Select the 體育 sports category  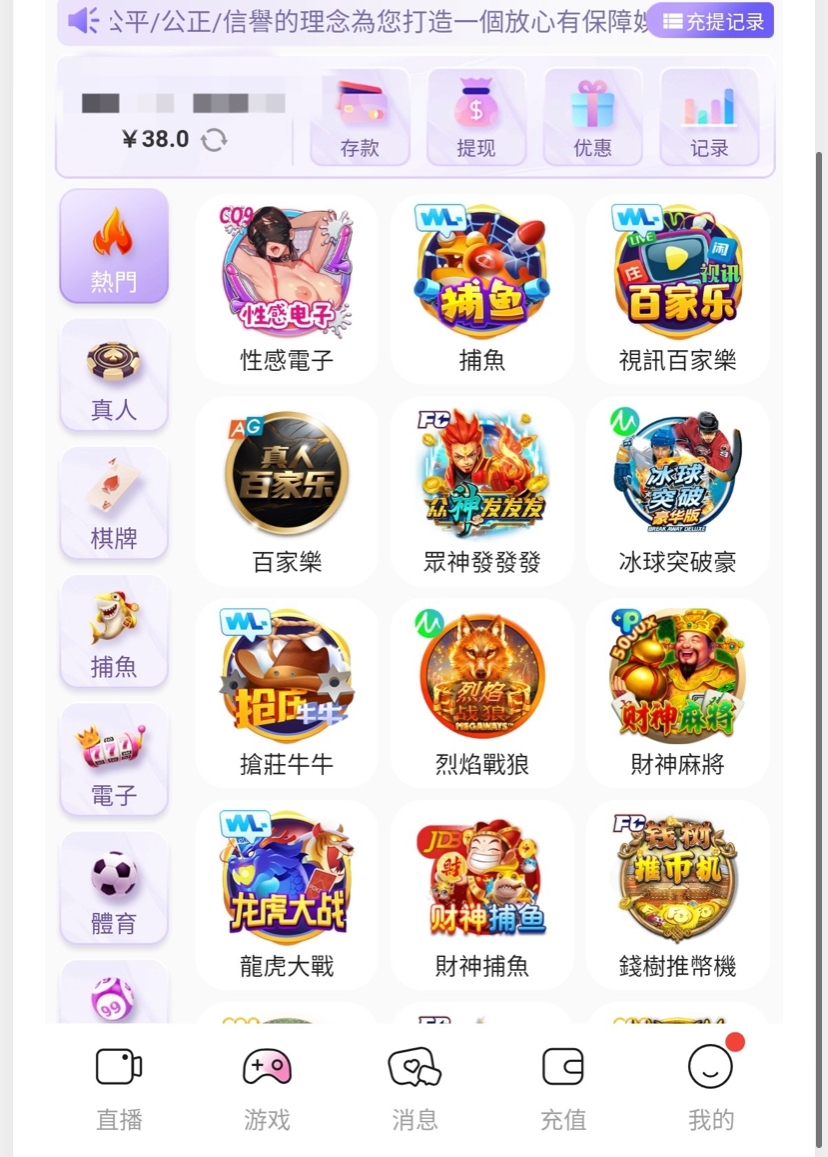pos(114,889)
